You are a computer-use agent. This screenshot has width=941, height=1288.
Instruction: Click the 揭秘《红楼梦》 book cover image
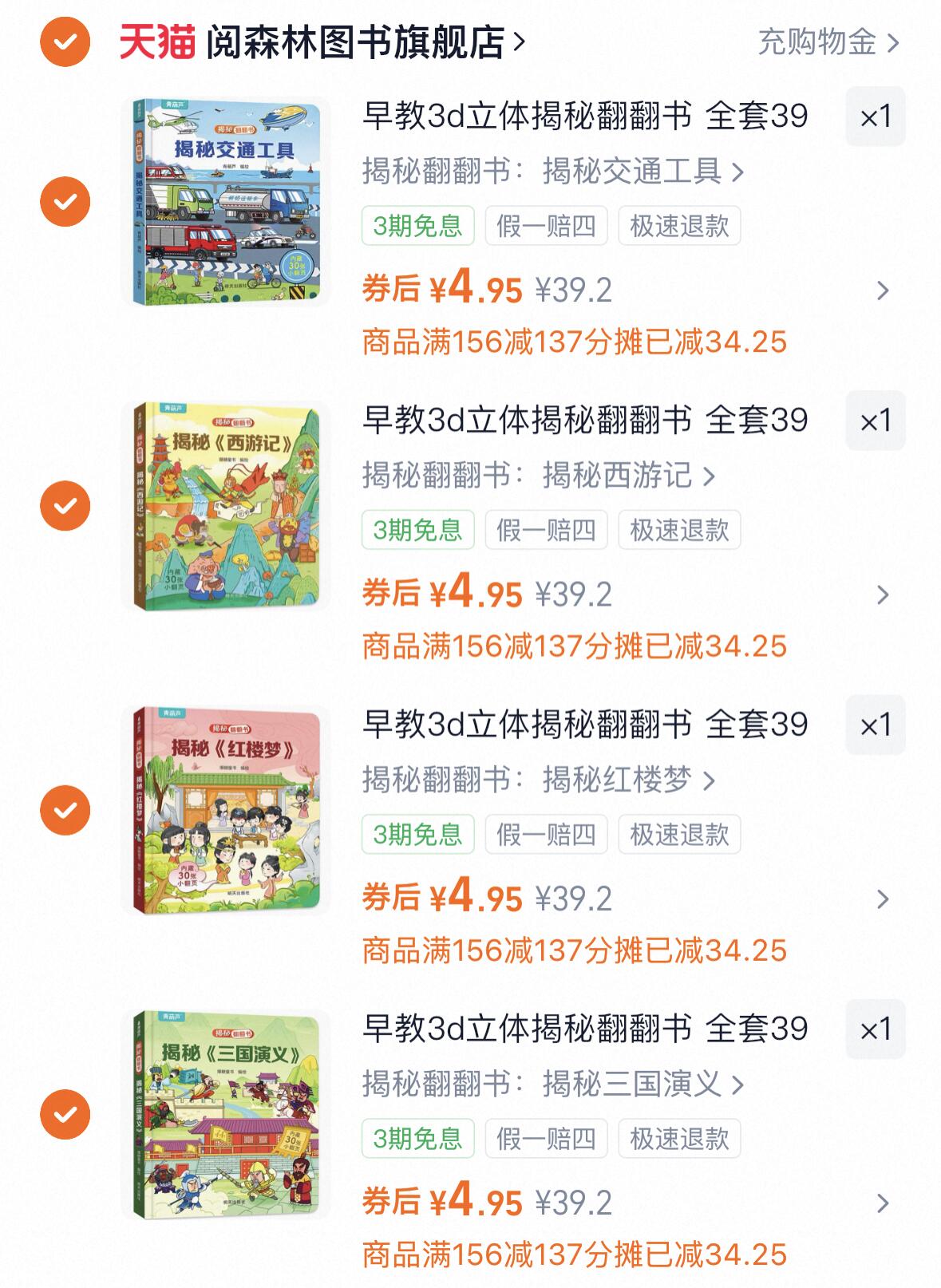226,806
